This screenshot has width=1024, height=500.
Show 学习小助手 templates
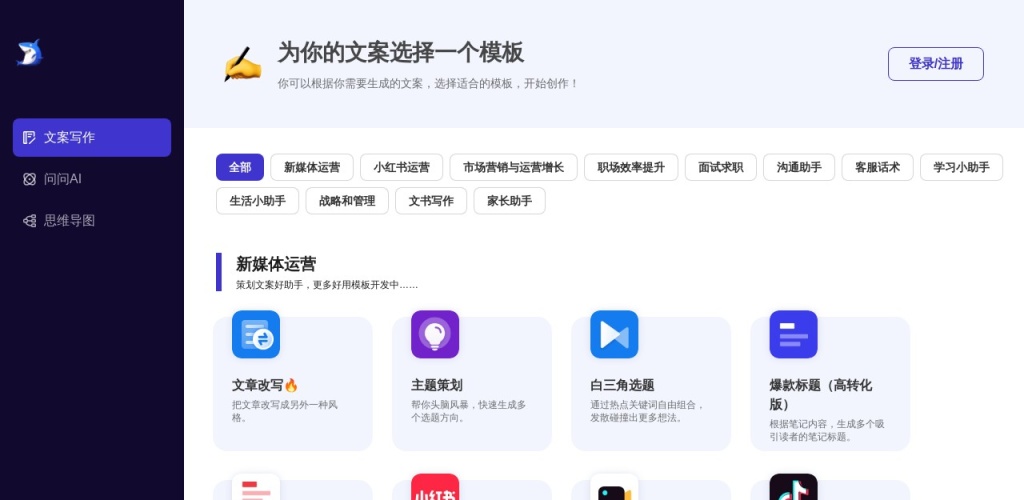click(x=961, y=167)
